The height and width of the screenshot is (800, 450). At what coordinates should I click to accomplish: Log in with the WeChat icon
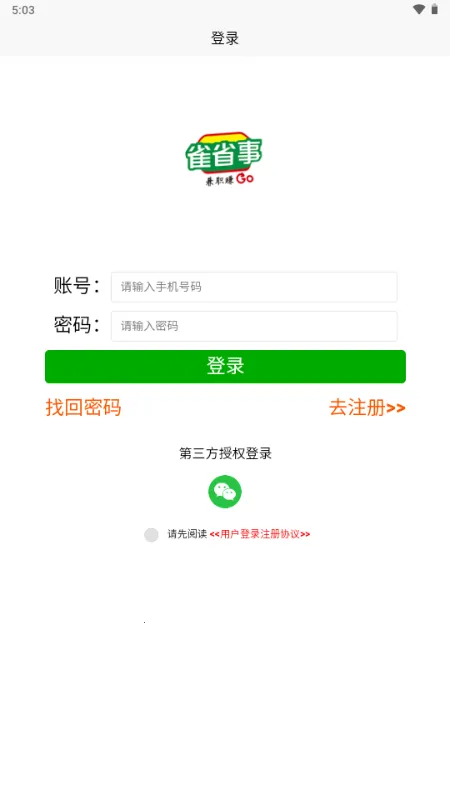[x=225, y=491]
